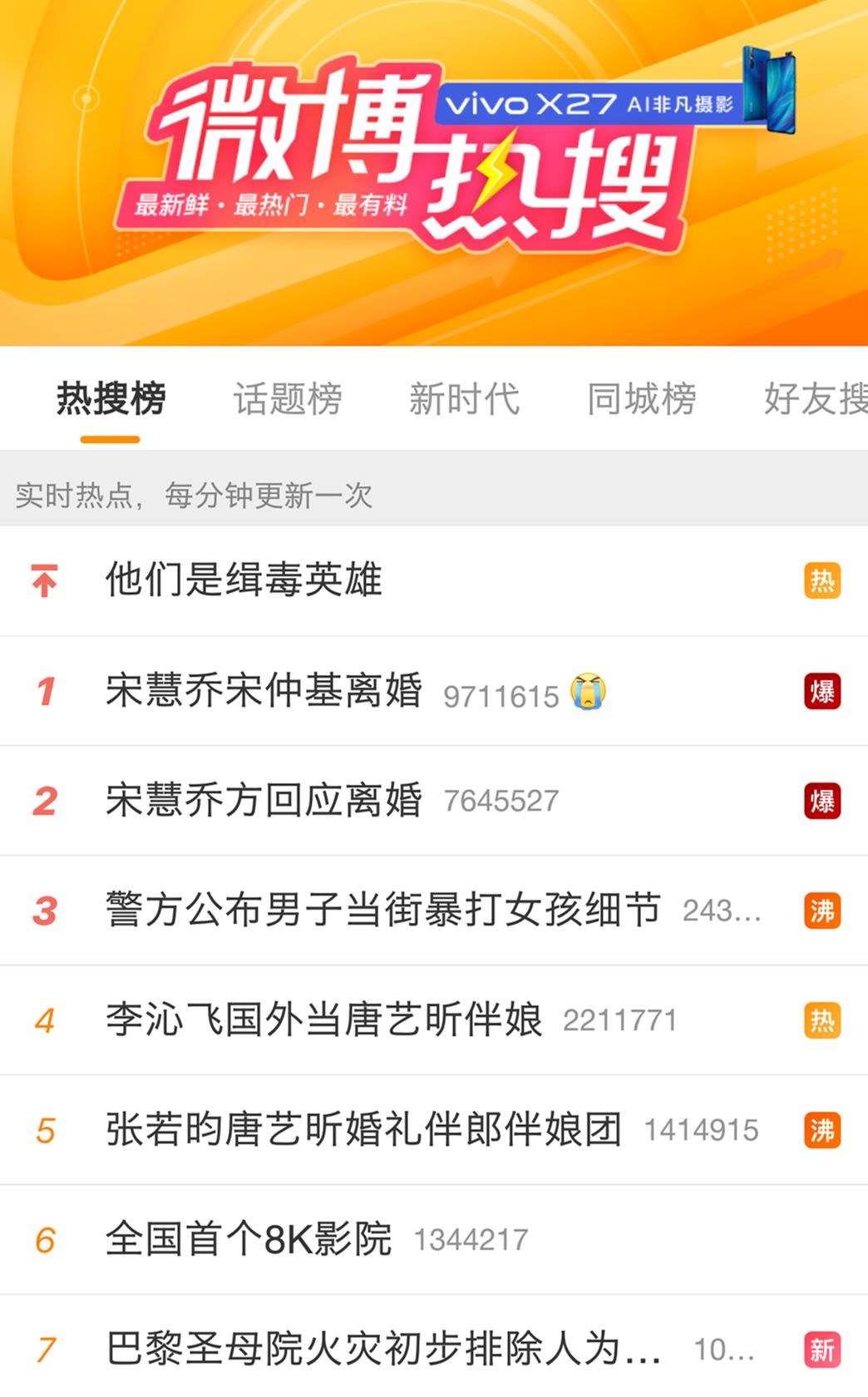Screen dimensions: 868x1397
Task: Click the 爆 badge next to 宋慧乔方回应离婚
Action: click(821, 801)
